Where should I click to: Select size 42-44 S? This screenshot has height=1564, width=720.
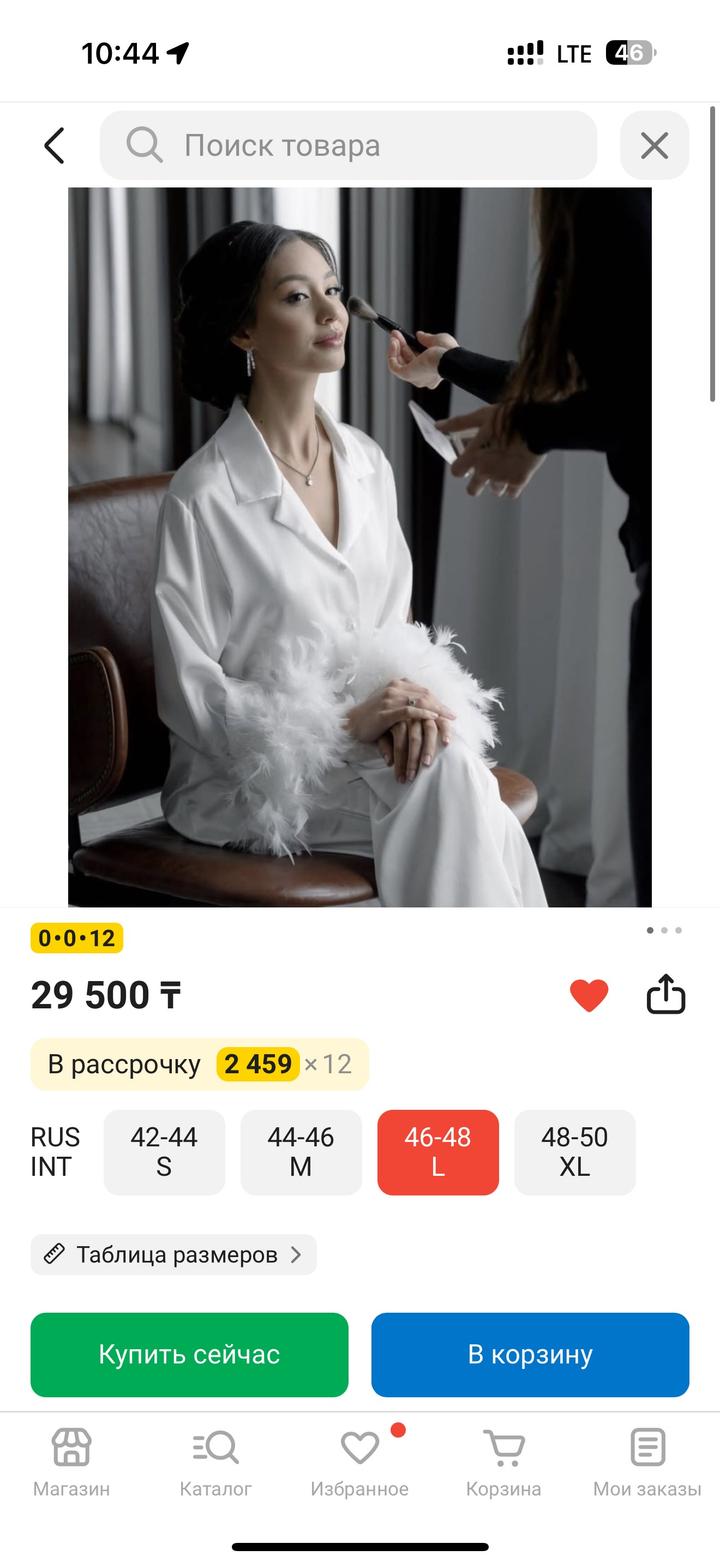[164, 1152]
